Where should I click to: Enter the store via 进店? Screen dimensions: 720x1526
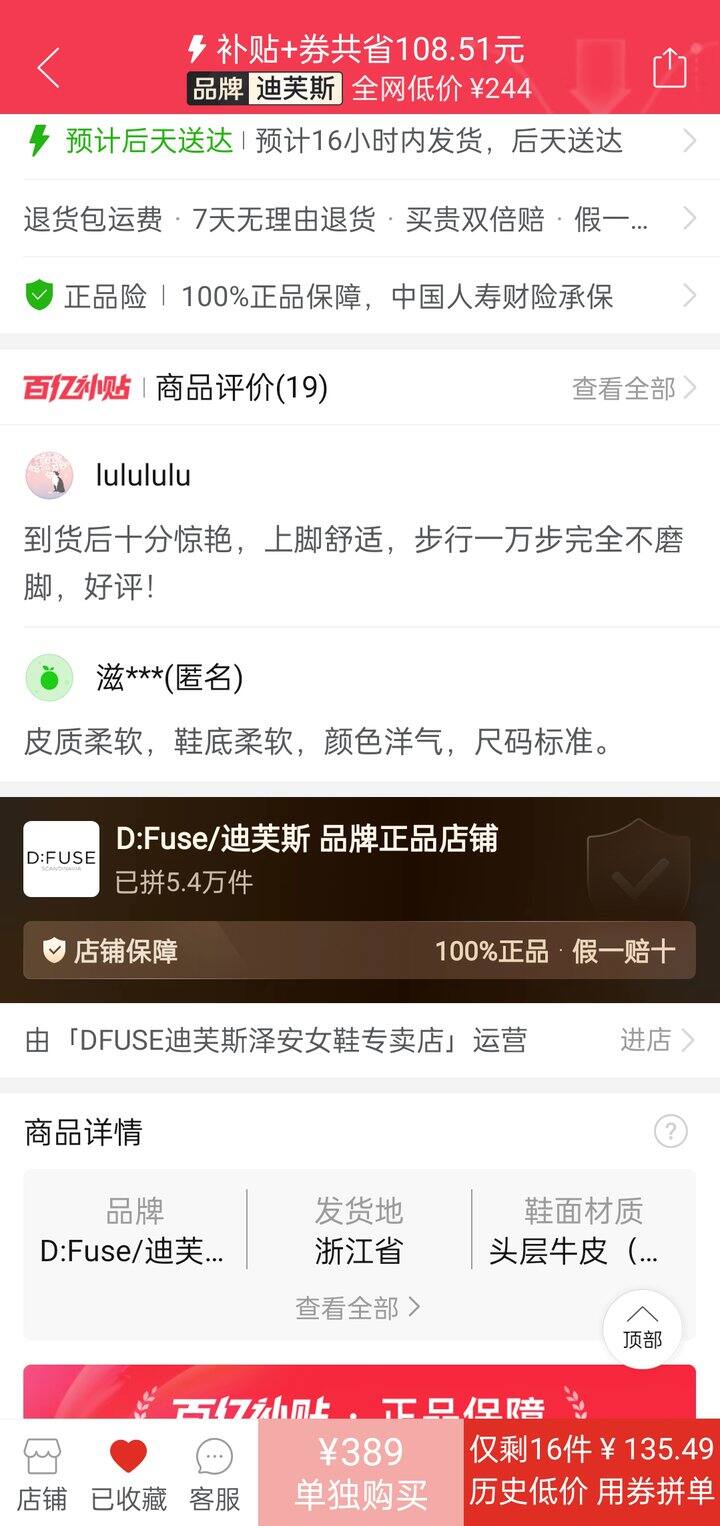pyautogui.click(x=656, y=1040)
